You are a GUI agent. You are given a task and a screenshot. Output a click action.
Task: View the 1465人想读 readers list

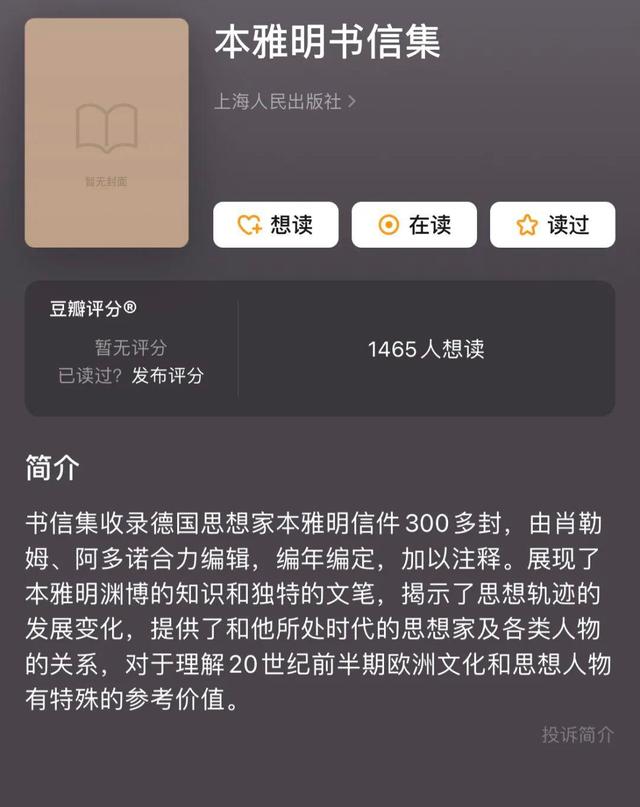(426, 349)
